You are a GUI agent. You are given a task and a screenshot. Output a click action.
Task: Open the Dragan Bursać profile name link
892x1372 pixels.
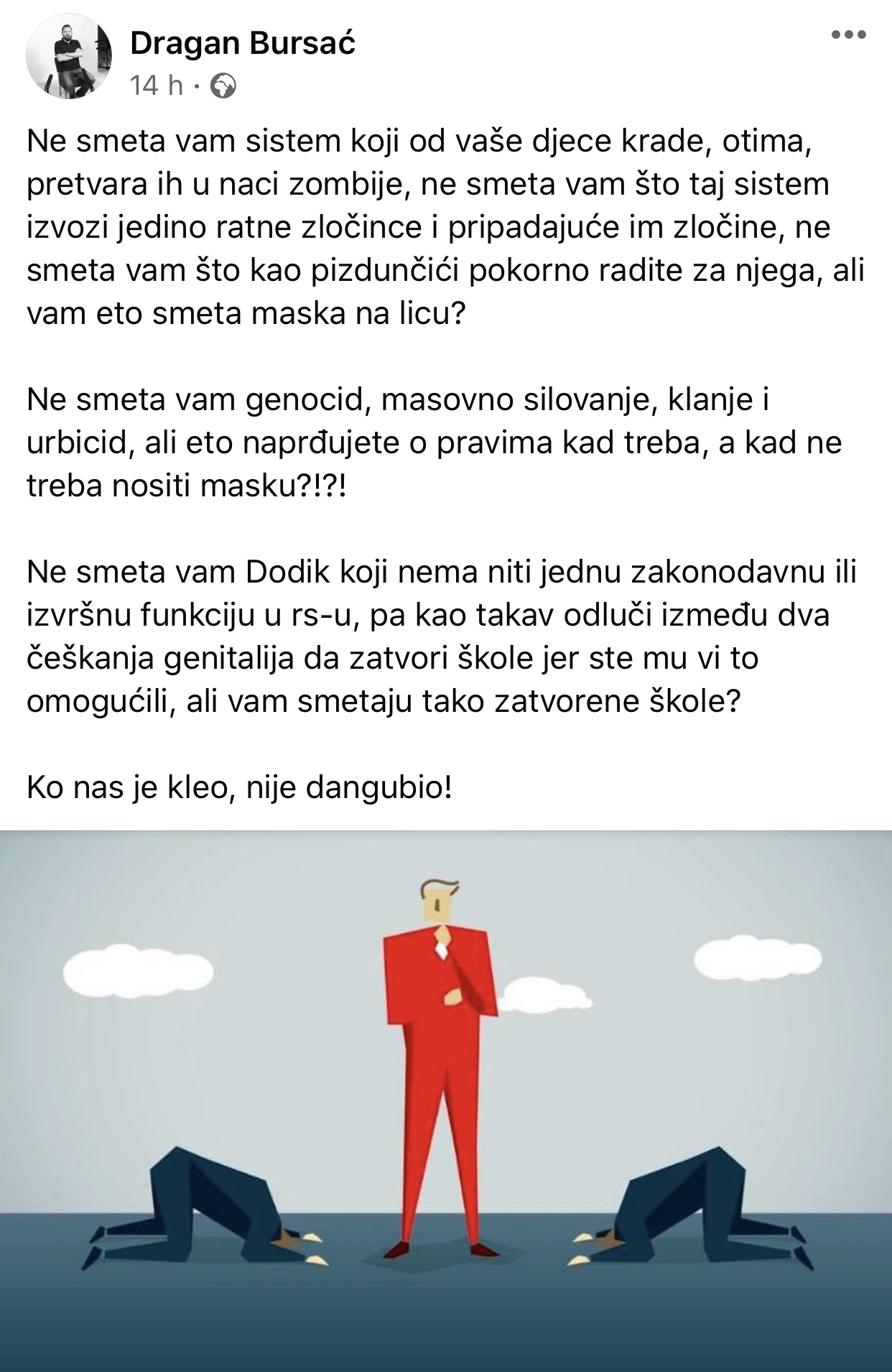(x=243, y=44)
